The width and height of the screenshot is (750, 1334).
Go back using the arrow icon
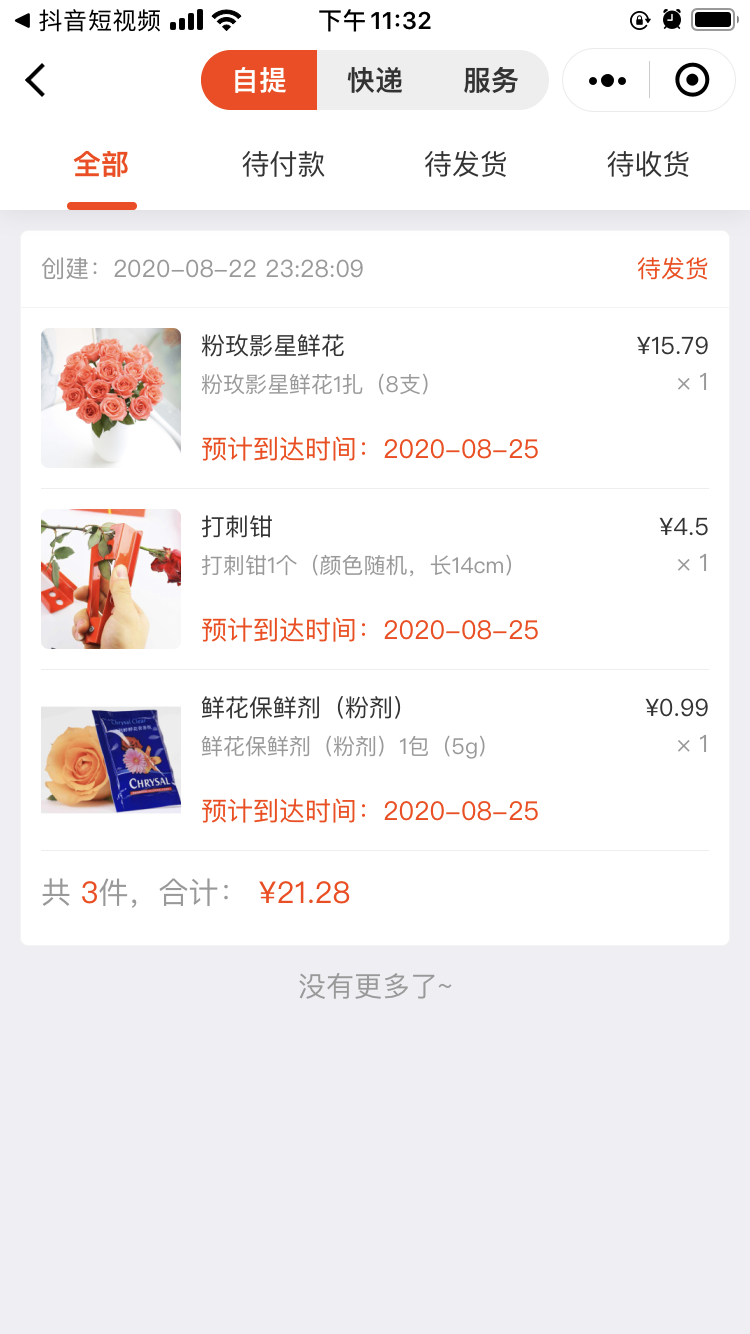pyautogui.click(x=36, y=80)
